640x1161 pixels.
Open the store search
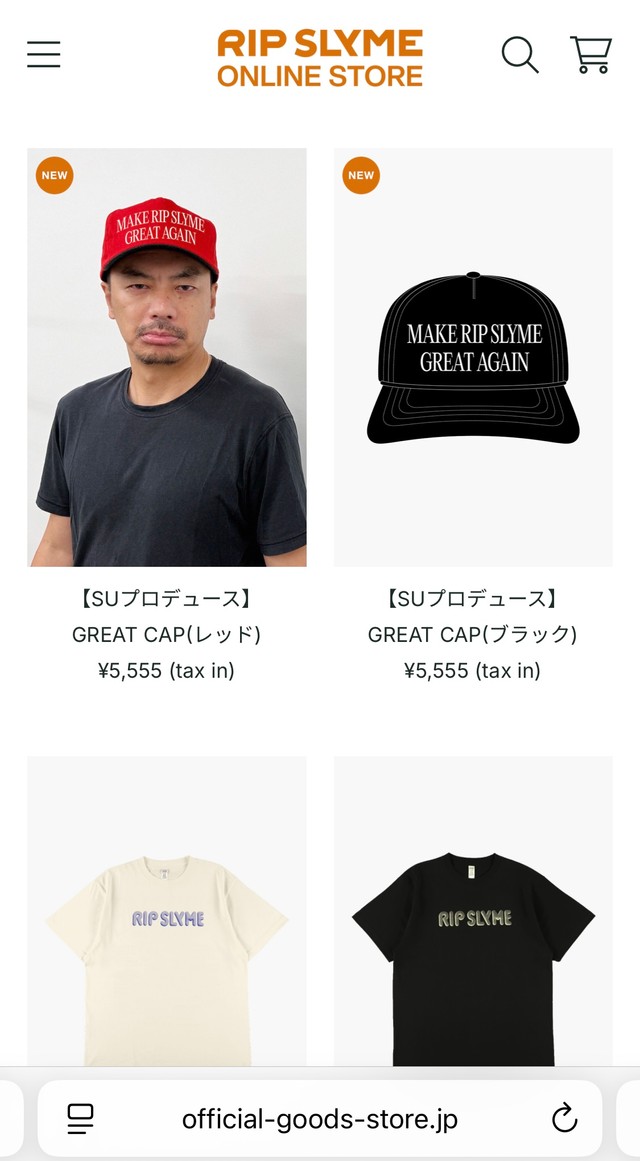tap(519, 55)
